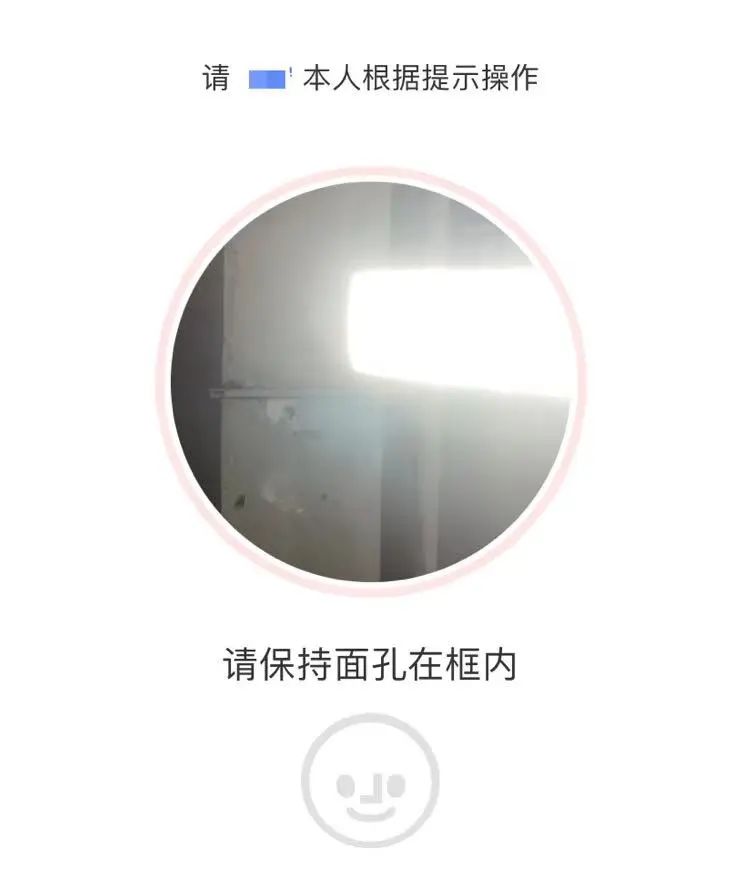Click the center of the camera preview circle

tap(374, 380)
